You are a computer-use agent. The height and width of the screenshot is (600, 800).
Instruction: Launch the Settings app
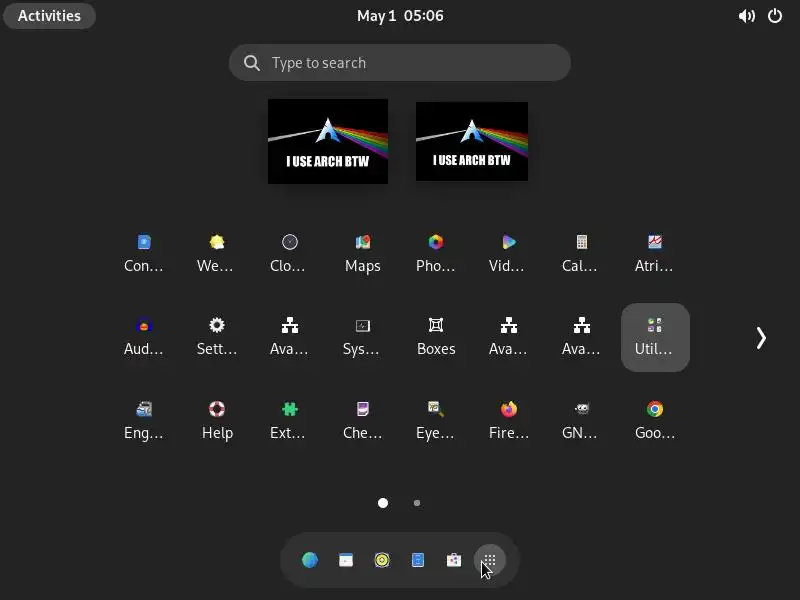[217, 336]
